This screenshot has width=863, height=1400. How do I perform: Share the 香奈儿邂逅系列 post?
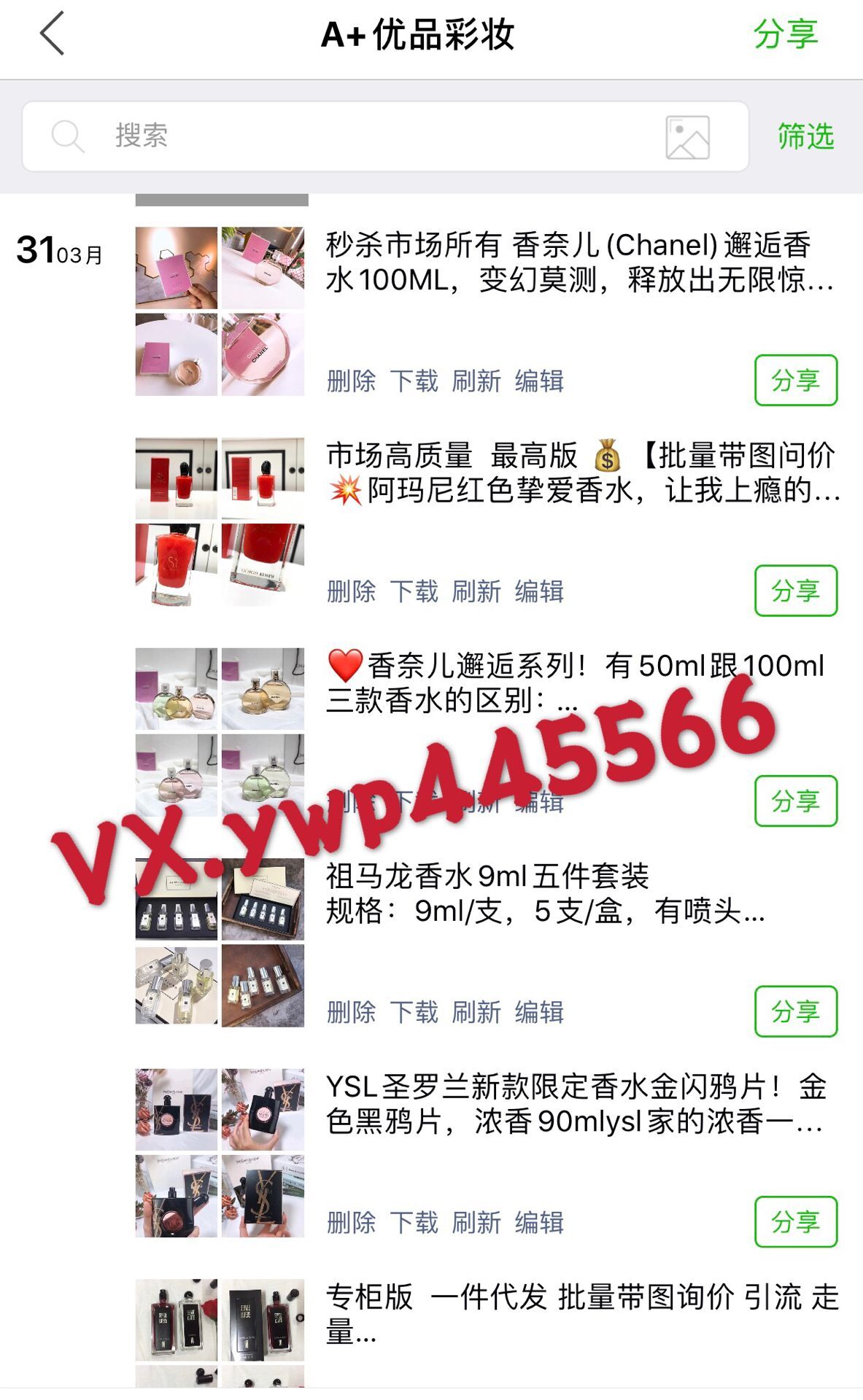[795, 801]
